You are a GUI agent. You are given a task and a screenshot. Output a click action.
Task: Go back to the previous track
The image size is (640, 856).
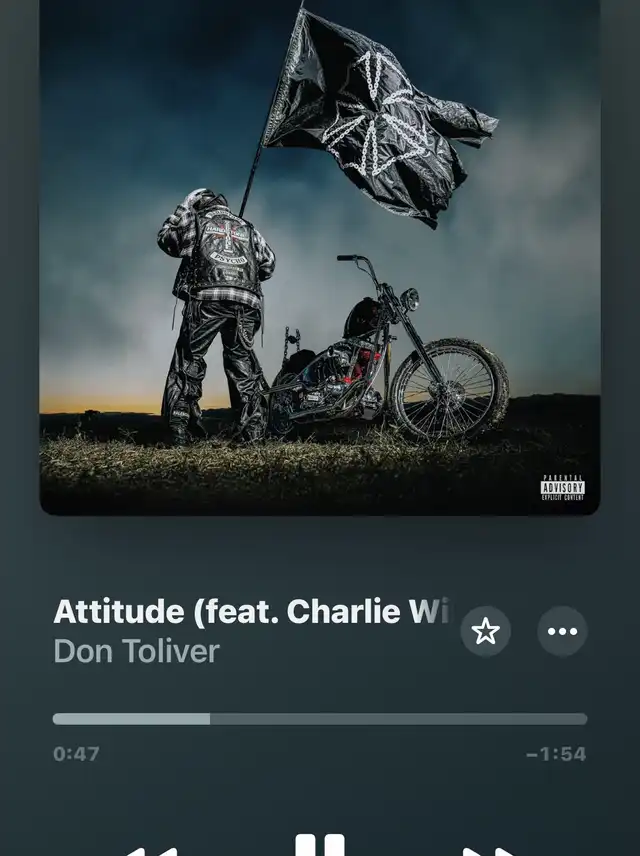click(150, 850)
